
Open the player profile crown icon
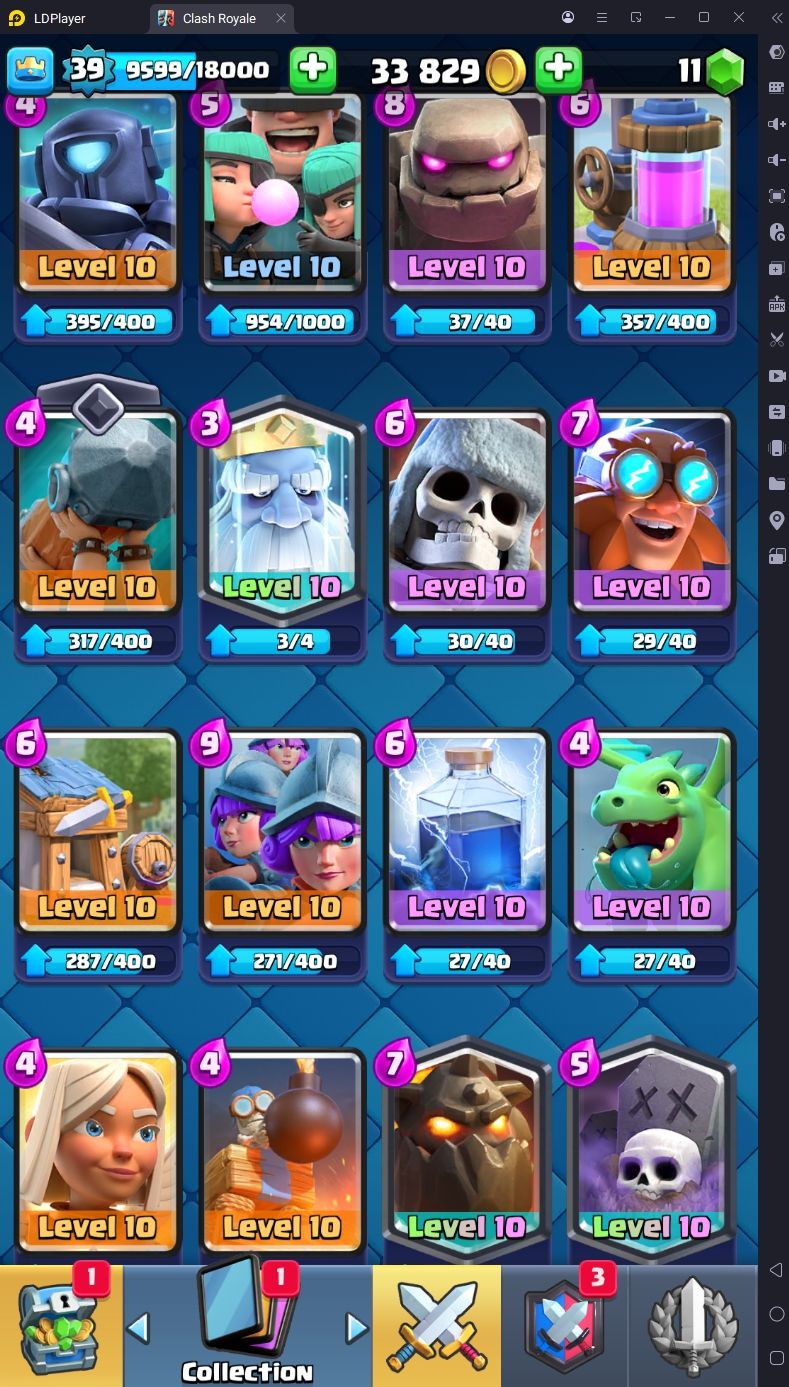(31, 70)
